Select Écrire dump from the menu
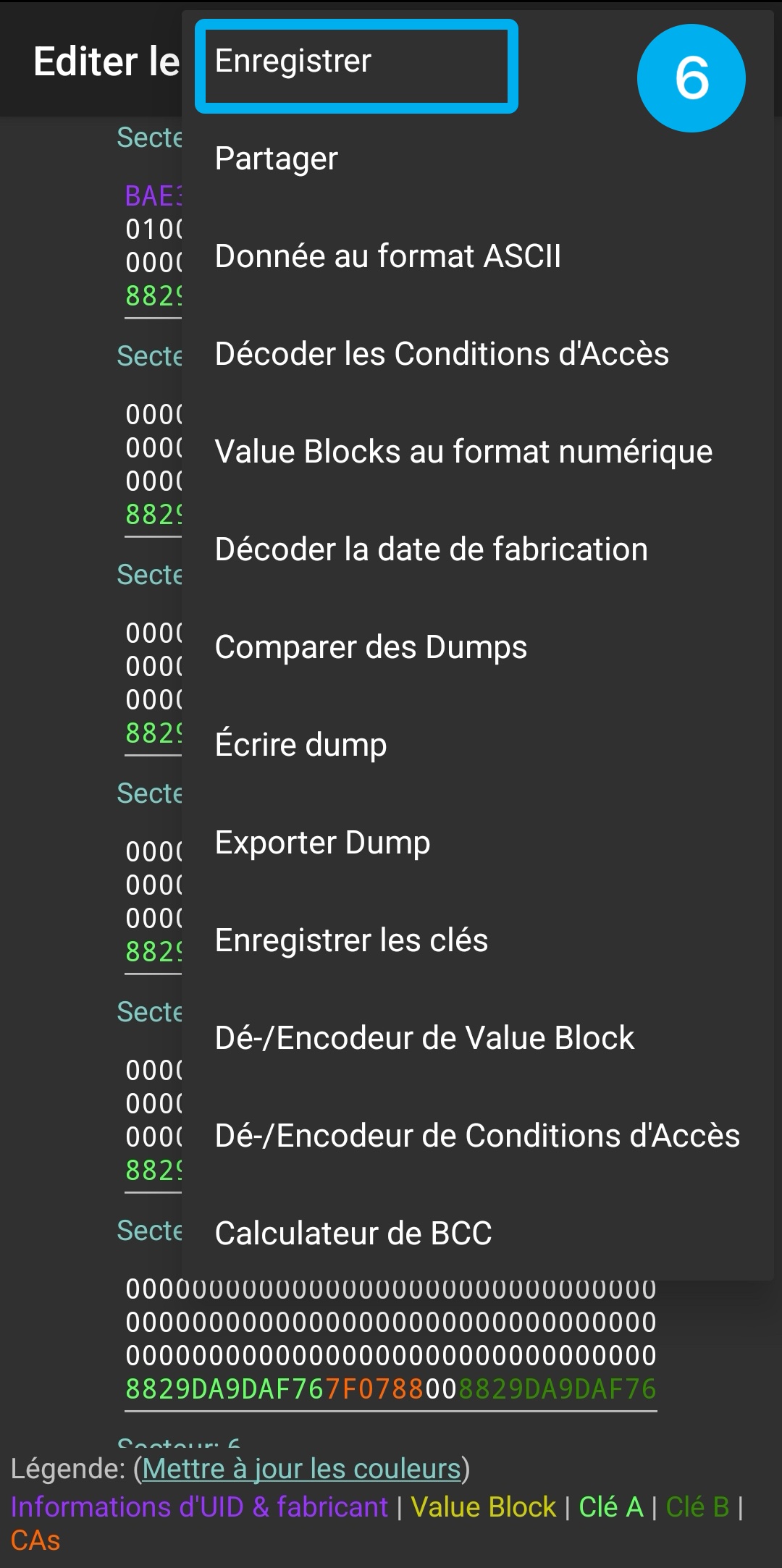The image size is (782, 1568). coord(301,744)
